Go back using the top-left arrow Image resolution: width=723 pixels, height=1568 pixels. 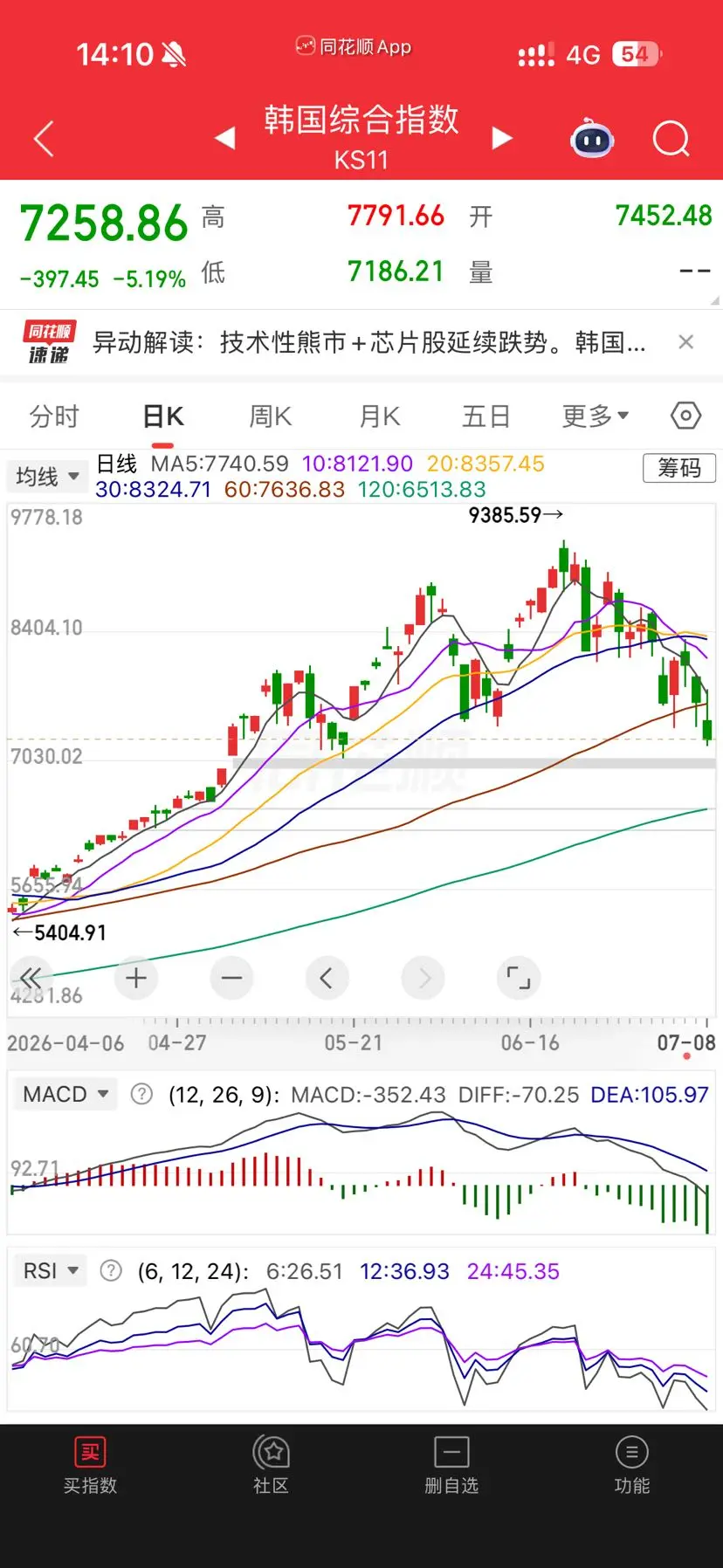tap(44, 139)
